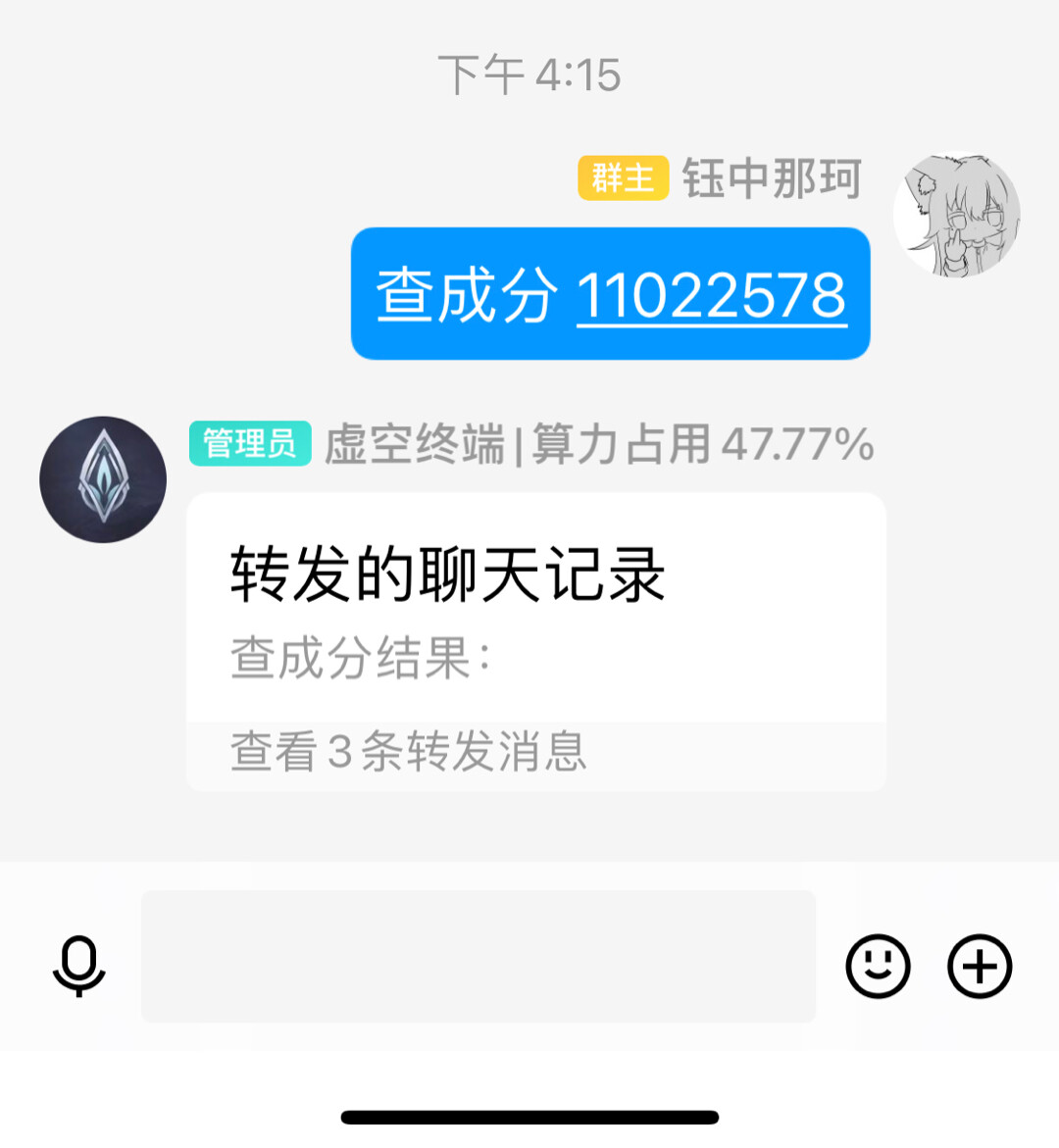
Task: Open the emoji picker
Action: click(878, 966)
